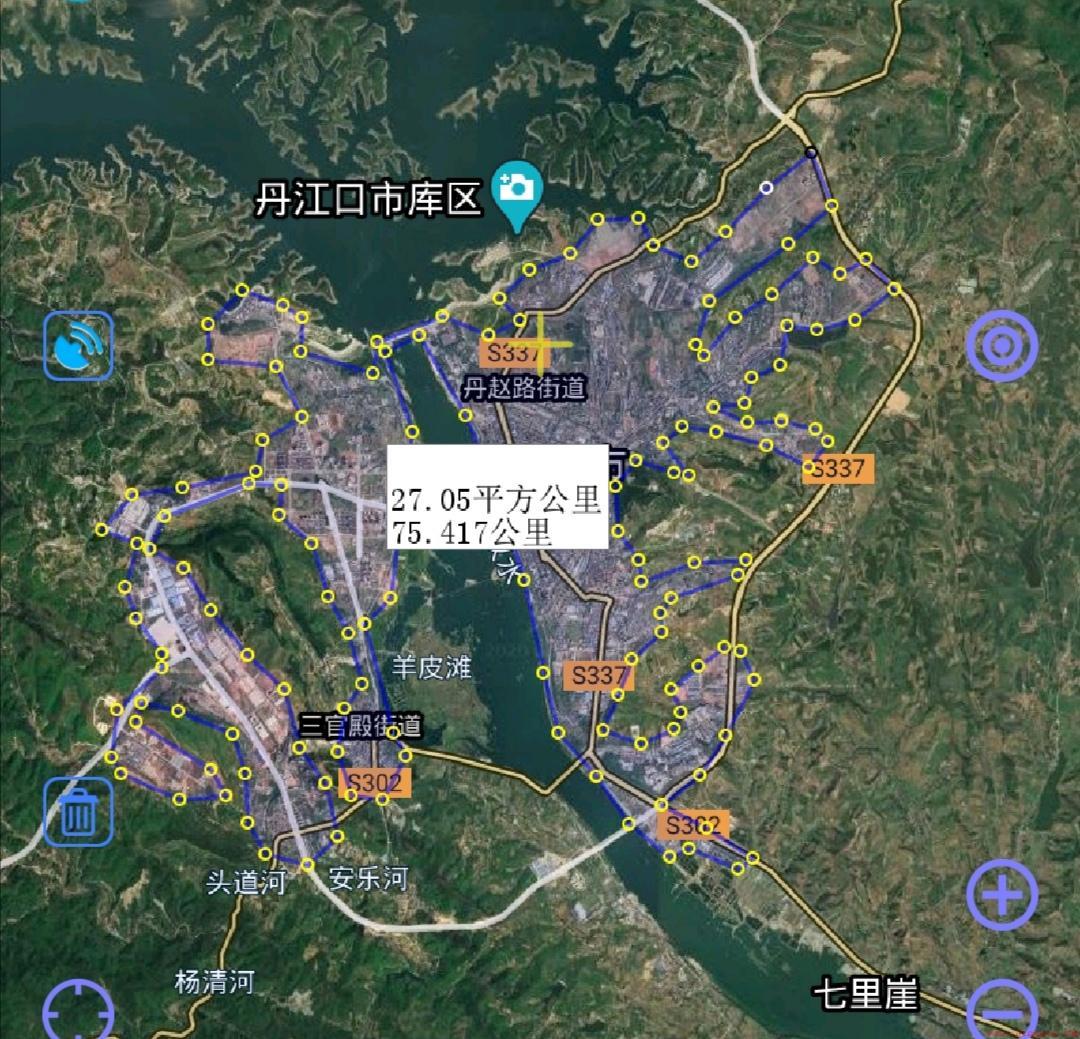Zoom in with the plus button
This screenshot has width=1080, height=1039.
1001,894
